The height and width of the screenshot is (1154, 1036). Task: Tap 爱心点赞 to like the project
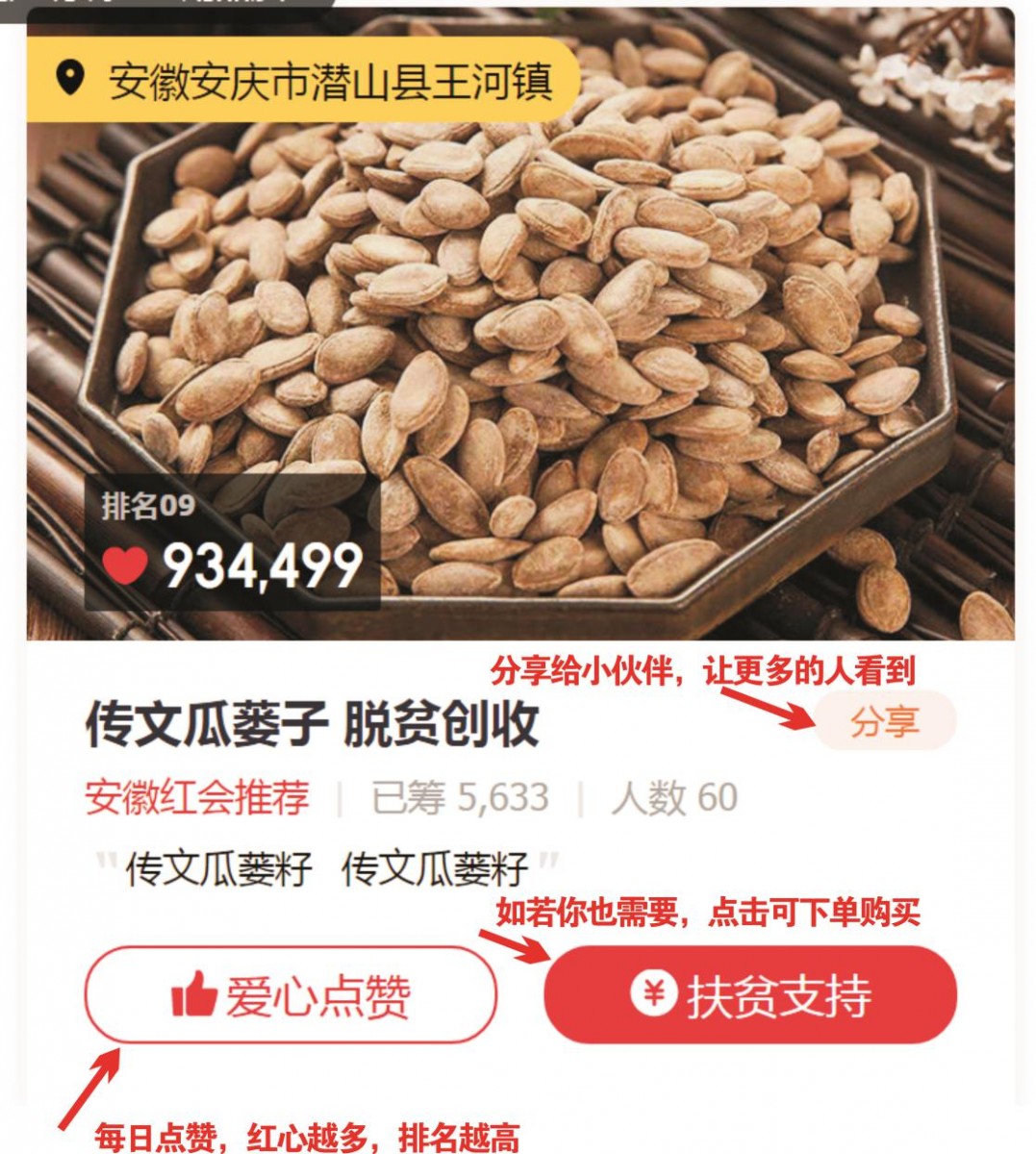(291, 994)
